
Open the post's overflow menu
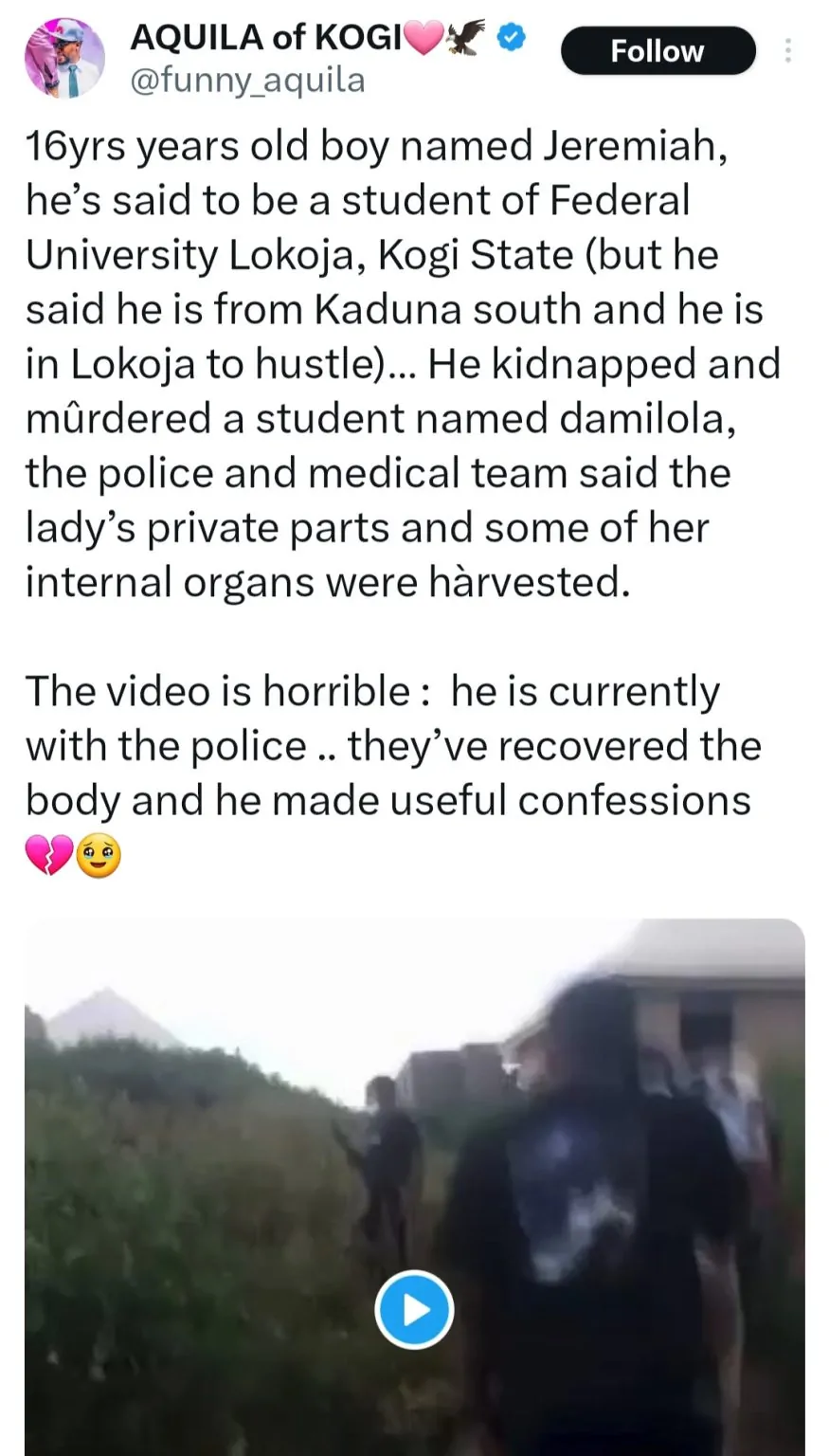(x=787, y=50)
